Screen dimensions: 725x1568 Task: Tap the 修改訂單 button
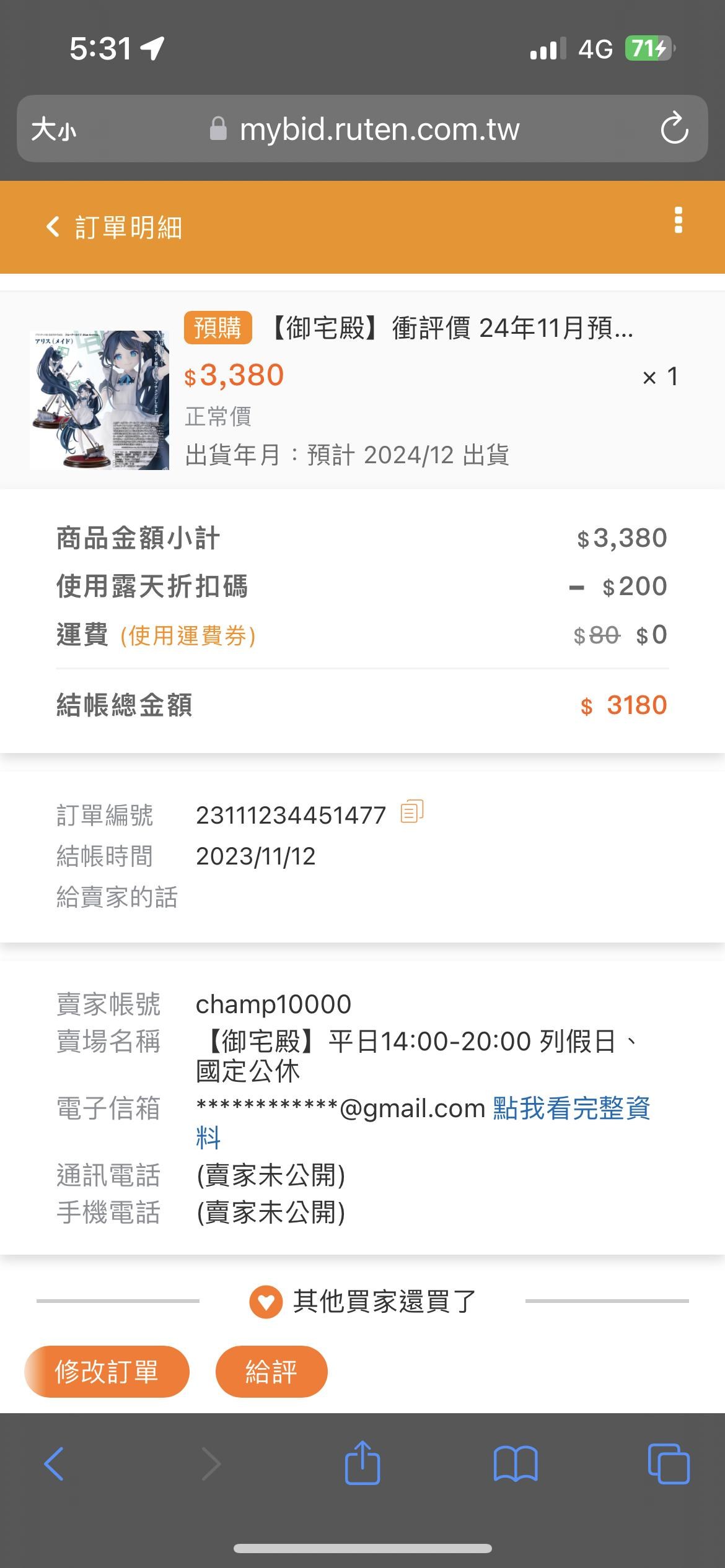pyautogui.click(x=107, y=1371)
